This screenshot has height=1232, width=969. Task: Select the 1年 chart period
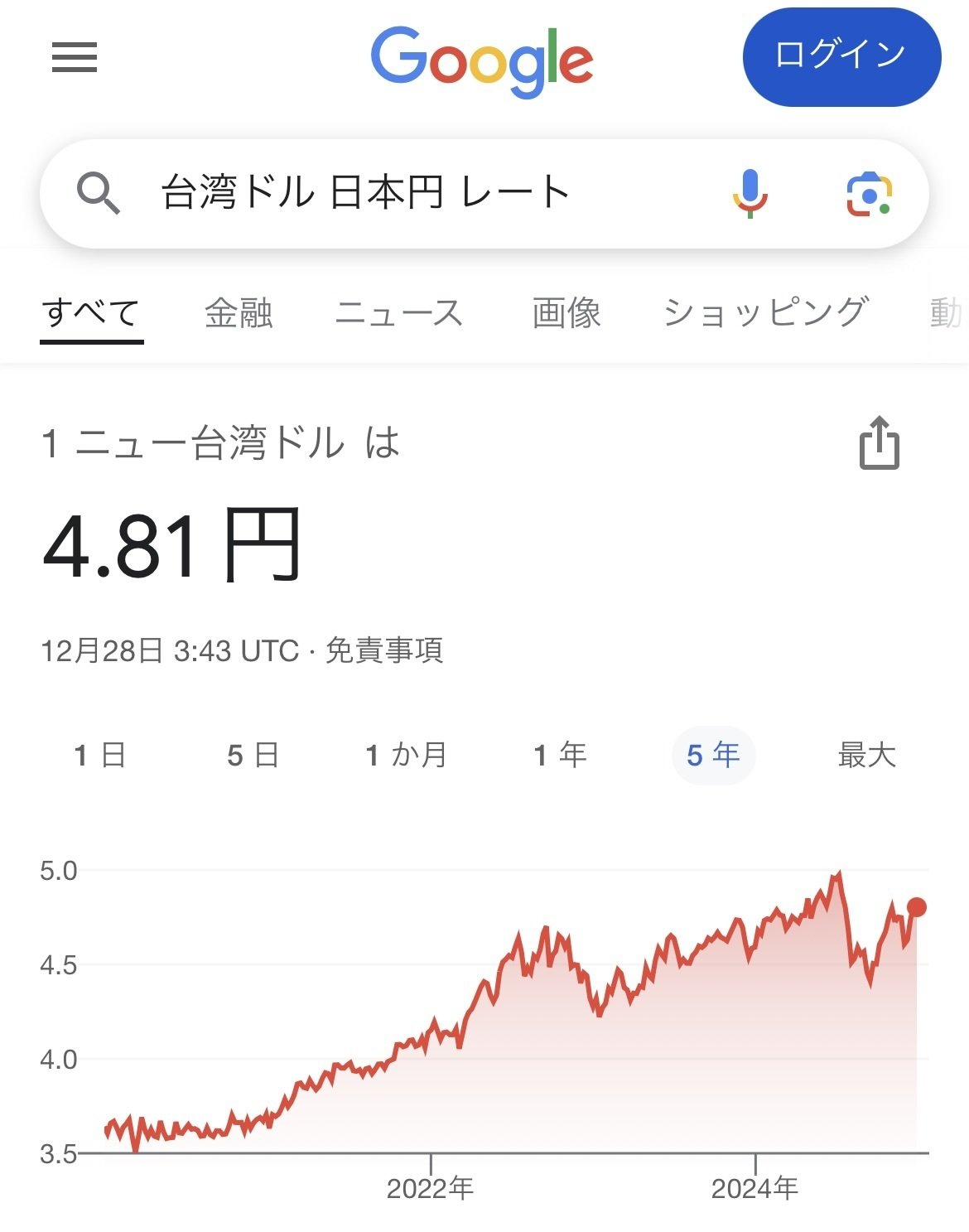tap(561, 755)
